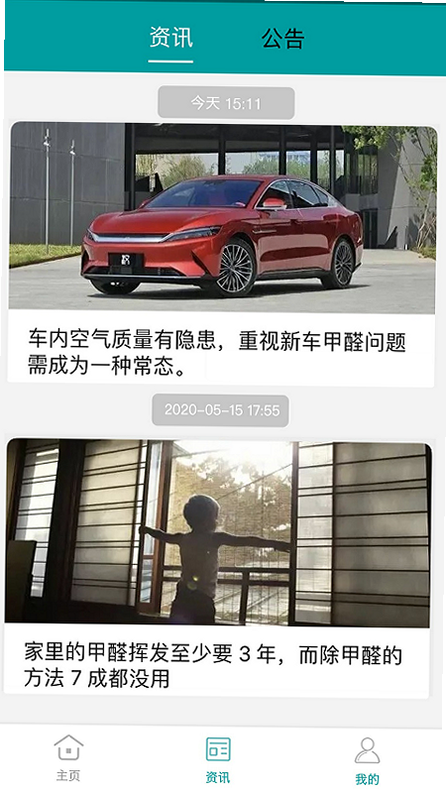Image resolution: width=446 pixels, height=793 pixels.
Task: Open the 我的 profile tab
Action: pos(367,761)
